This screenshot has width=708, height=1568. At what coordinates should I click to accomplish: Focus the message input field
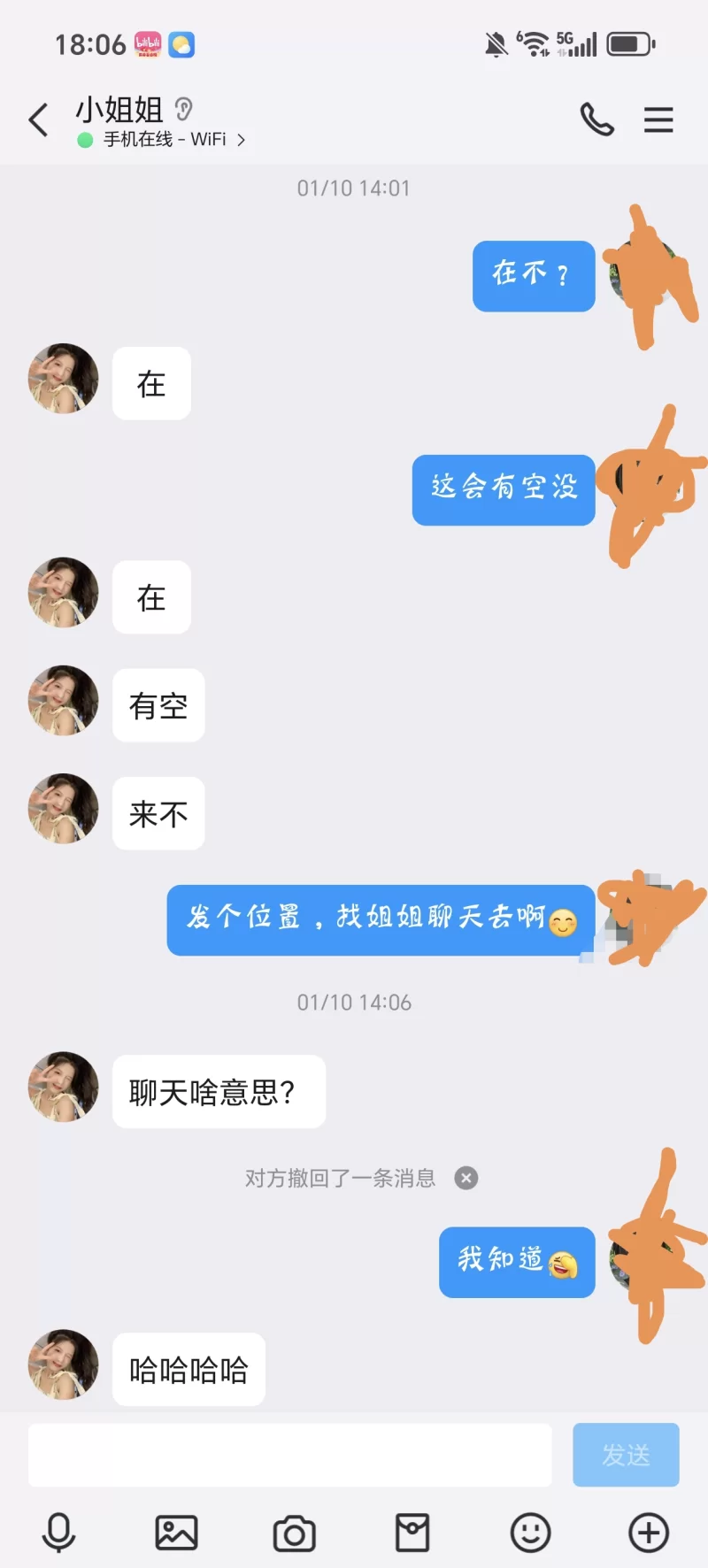click(x=289, y=1455)
